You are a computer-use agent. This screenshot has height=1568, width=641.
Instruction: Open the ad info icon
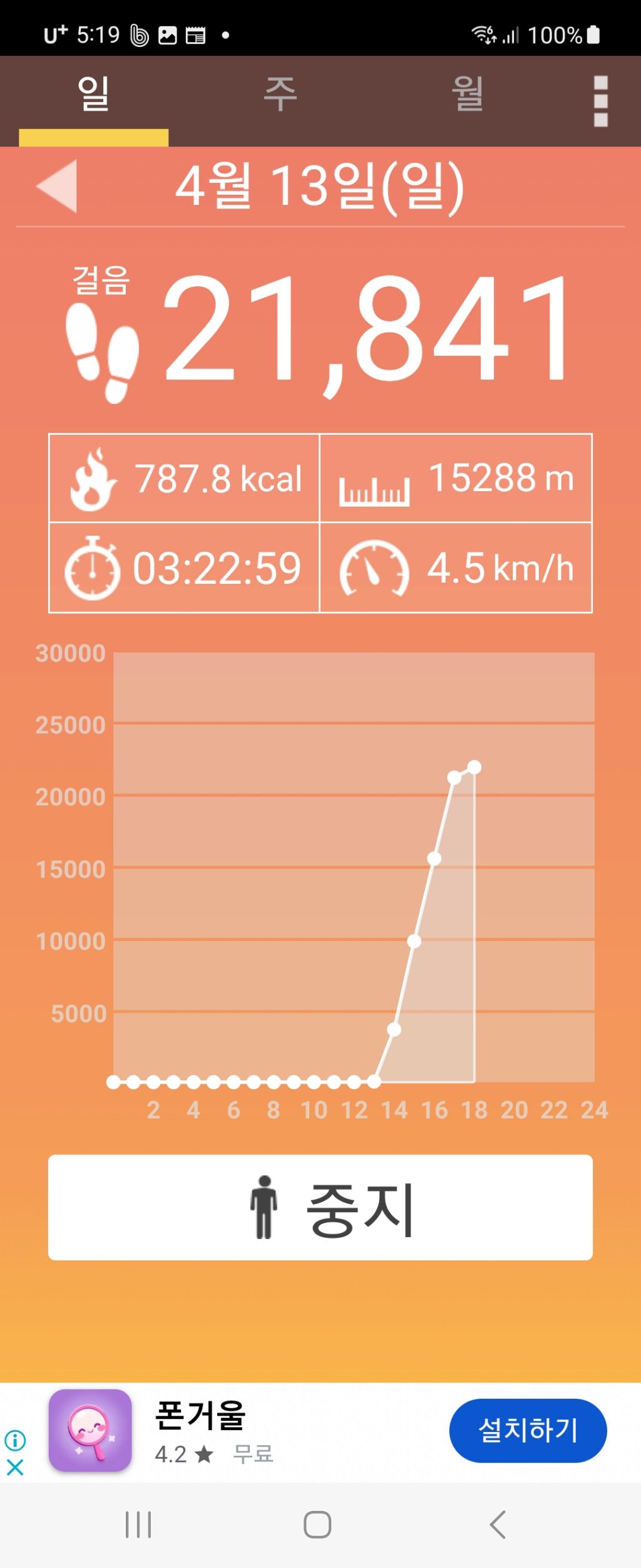(15, 1440)
